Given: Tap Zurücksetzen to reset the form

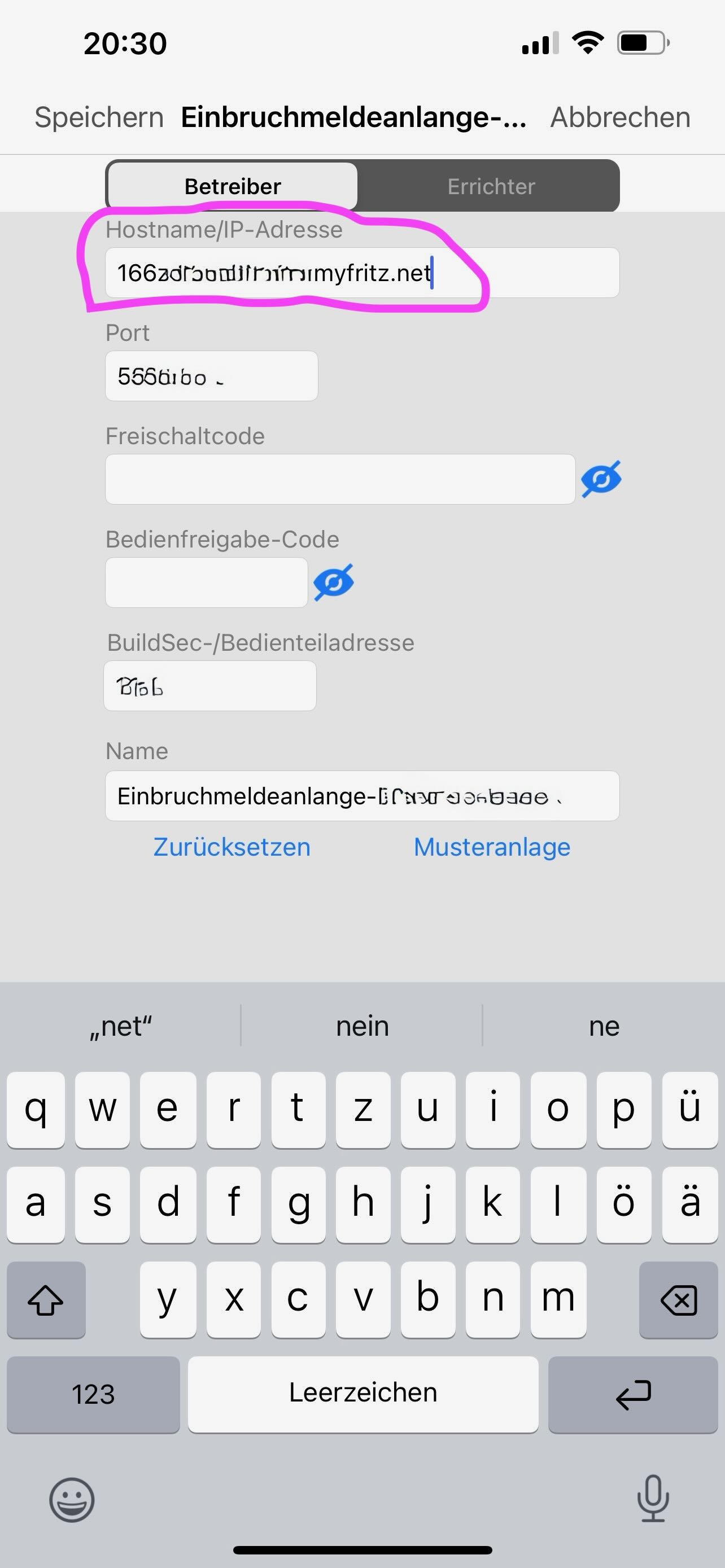Looking at the screenshot, I should click(x=232, y=847).
